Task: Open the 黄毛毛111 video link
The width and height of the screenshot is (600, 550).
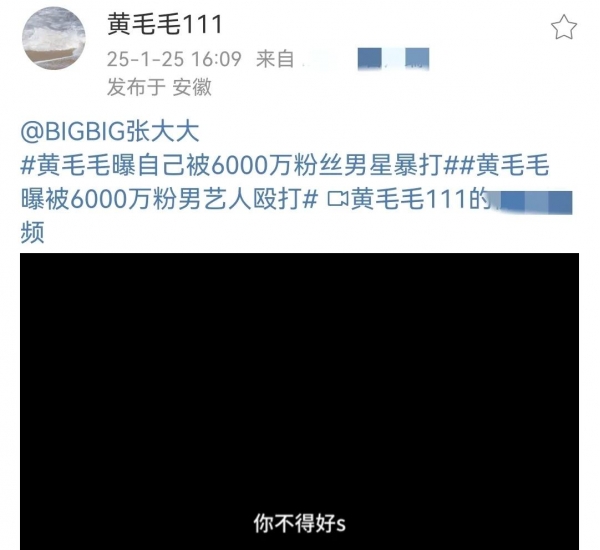Action: click(x=420, y=199)
